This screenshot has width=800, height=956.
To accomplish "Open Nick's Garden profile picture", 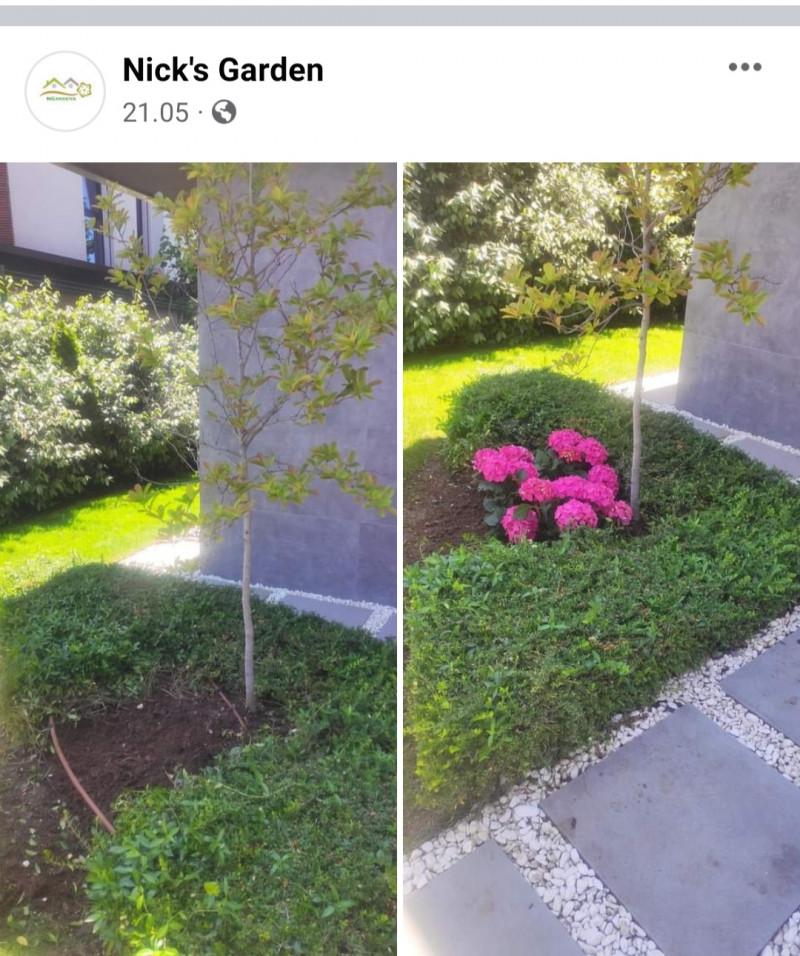I will (65, 91).
